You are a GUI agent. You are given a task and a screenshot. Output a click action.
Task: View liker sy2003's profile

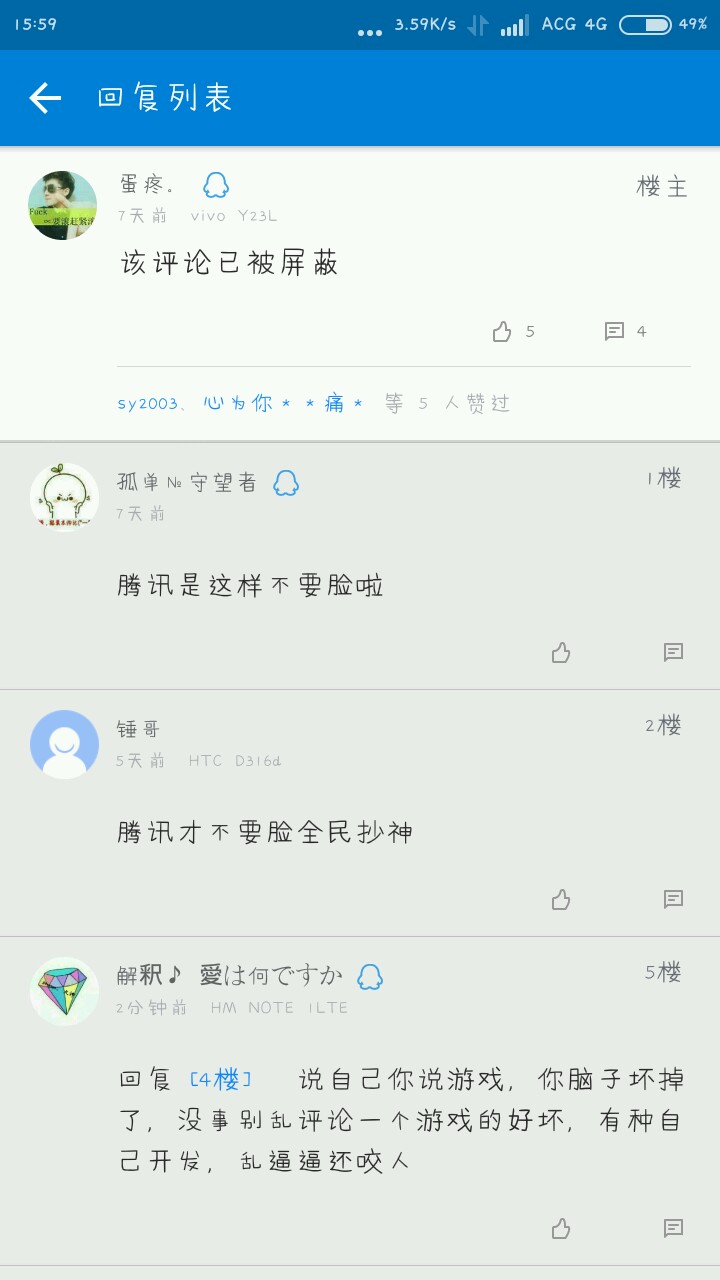pos(147,404)
